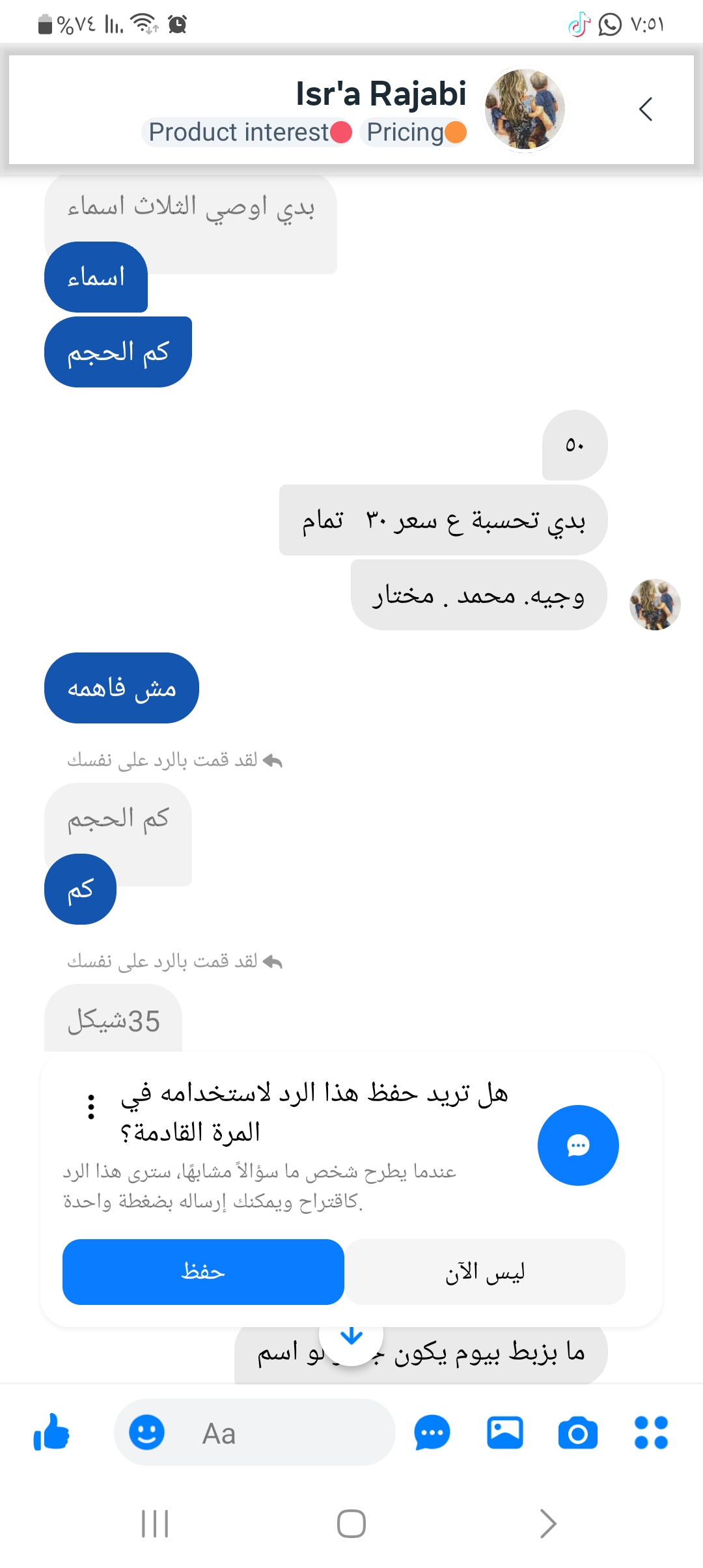Tap the Product interest label chip

(247, 132)
